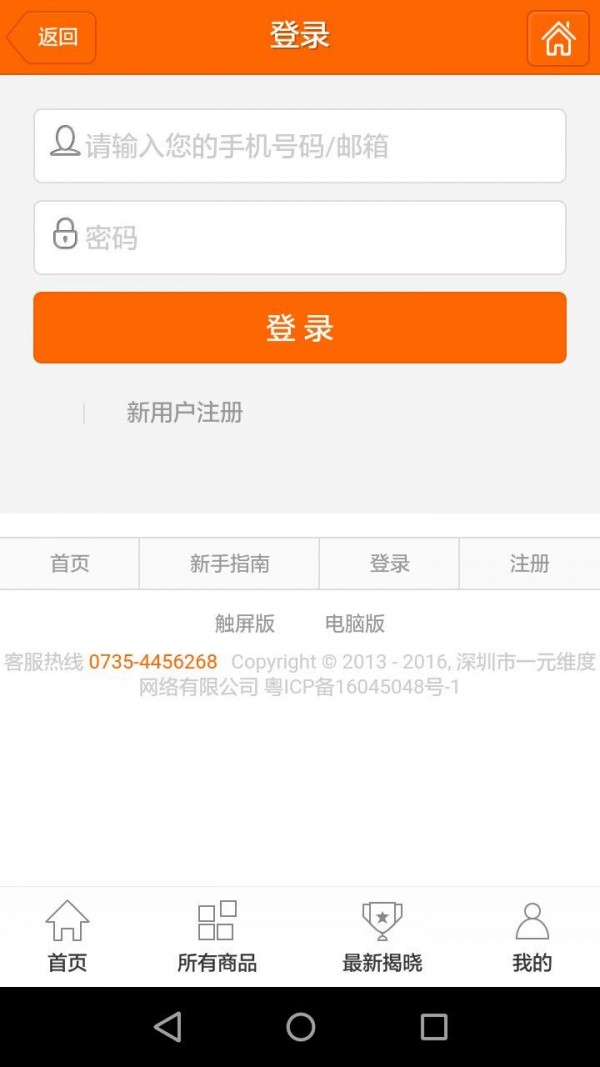Viewport: 600px width, 1067px height.
Task: Switch to 电脑版 desktop version
Action: tap(355, 623)
